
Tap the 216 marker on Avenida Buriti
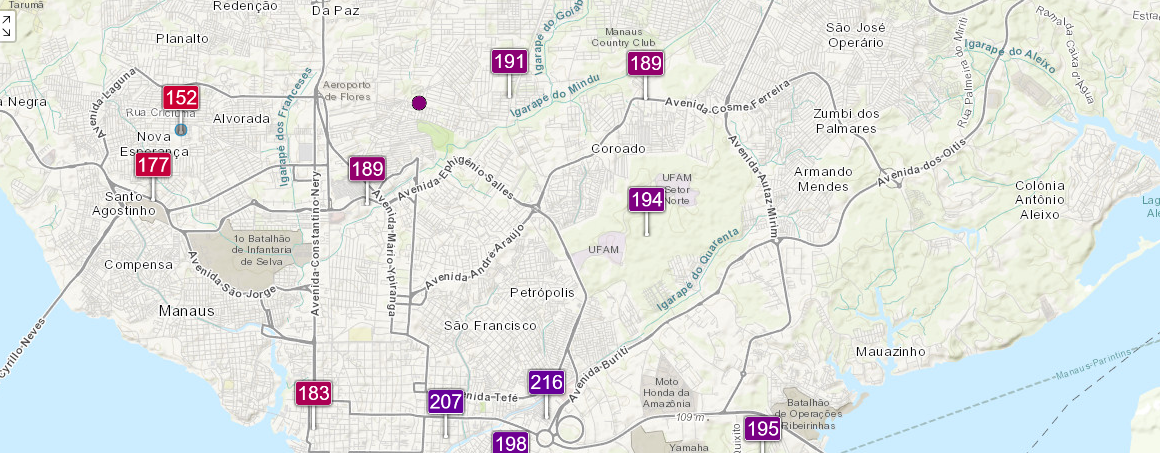tap(547, 383)
